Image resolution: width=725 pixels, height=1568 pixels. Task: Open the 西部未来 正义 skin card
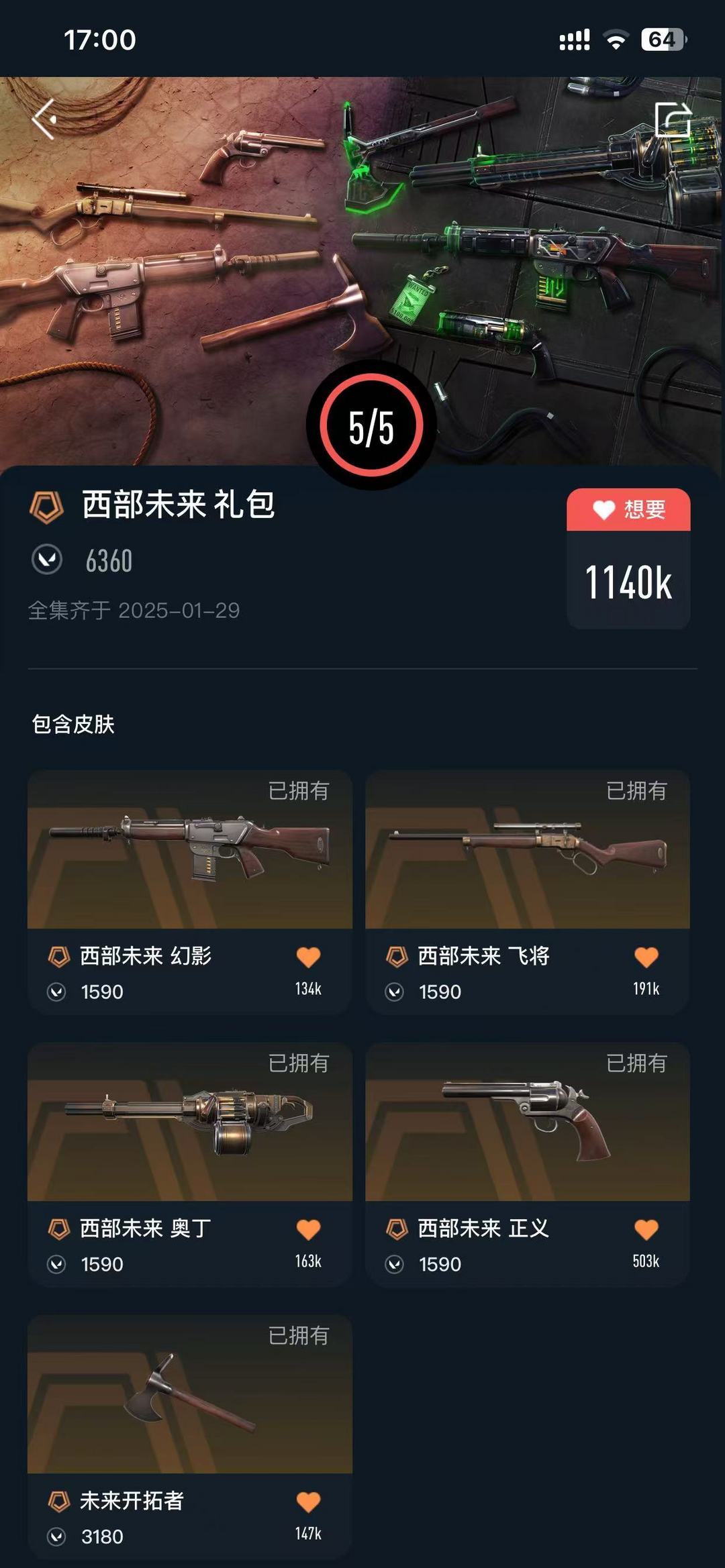click(528, 1122)
